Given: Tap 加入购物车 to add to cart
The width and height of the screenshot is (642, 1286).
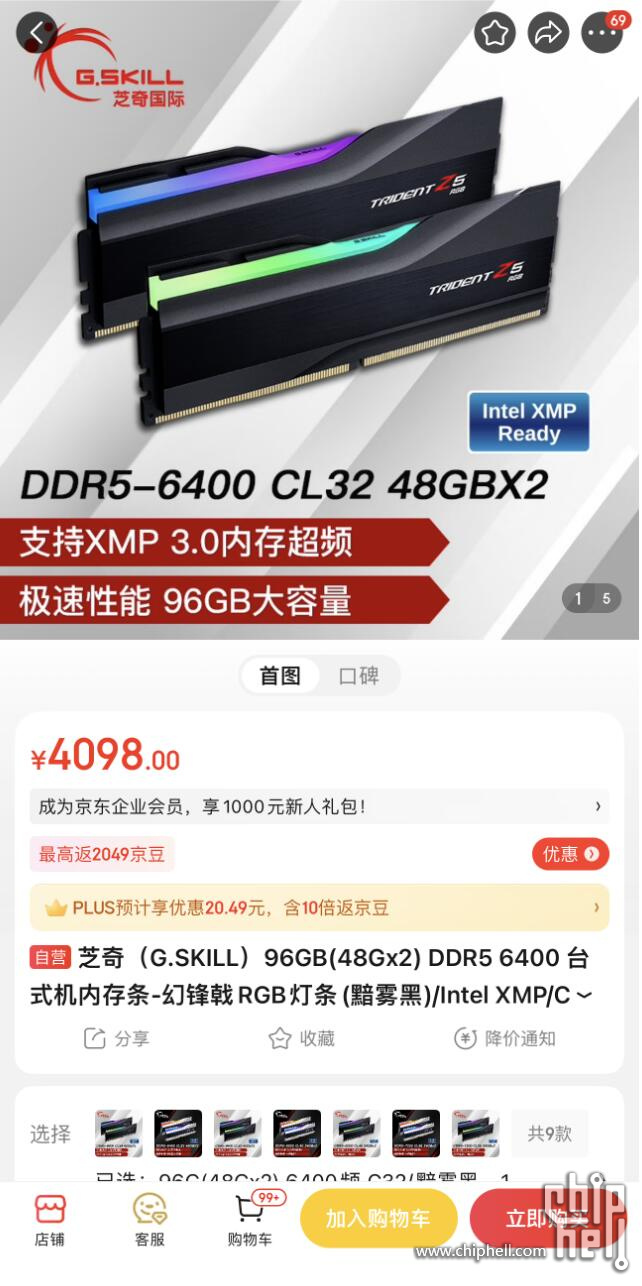Looking at the screenshot, I should coord(378,1218).
